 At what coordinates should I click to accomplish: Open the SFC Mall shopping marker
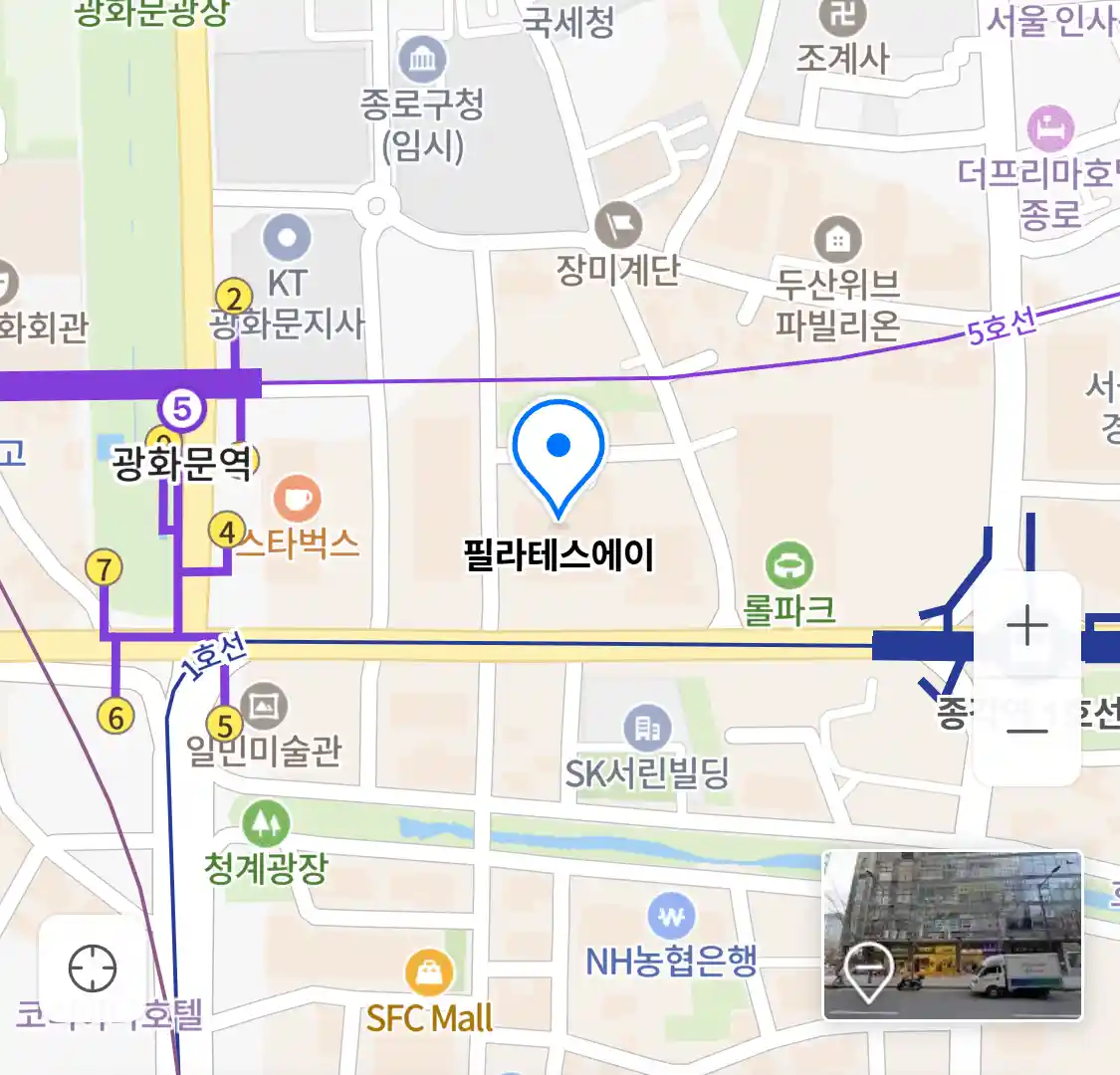click(x=429, y=972)
